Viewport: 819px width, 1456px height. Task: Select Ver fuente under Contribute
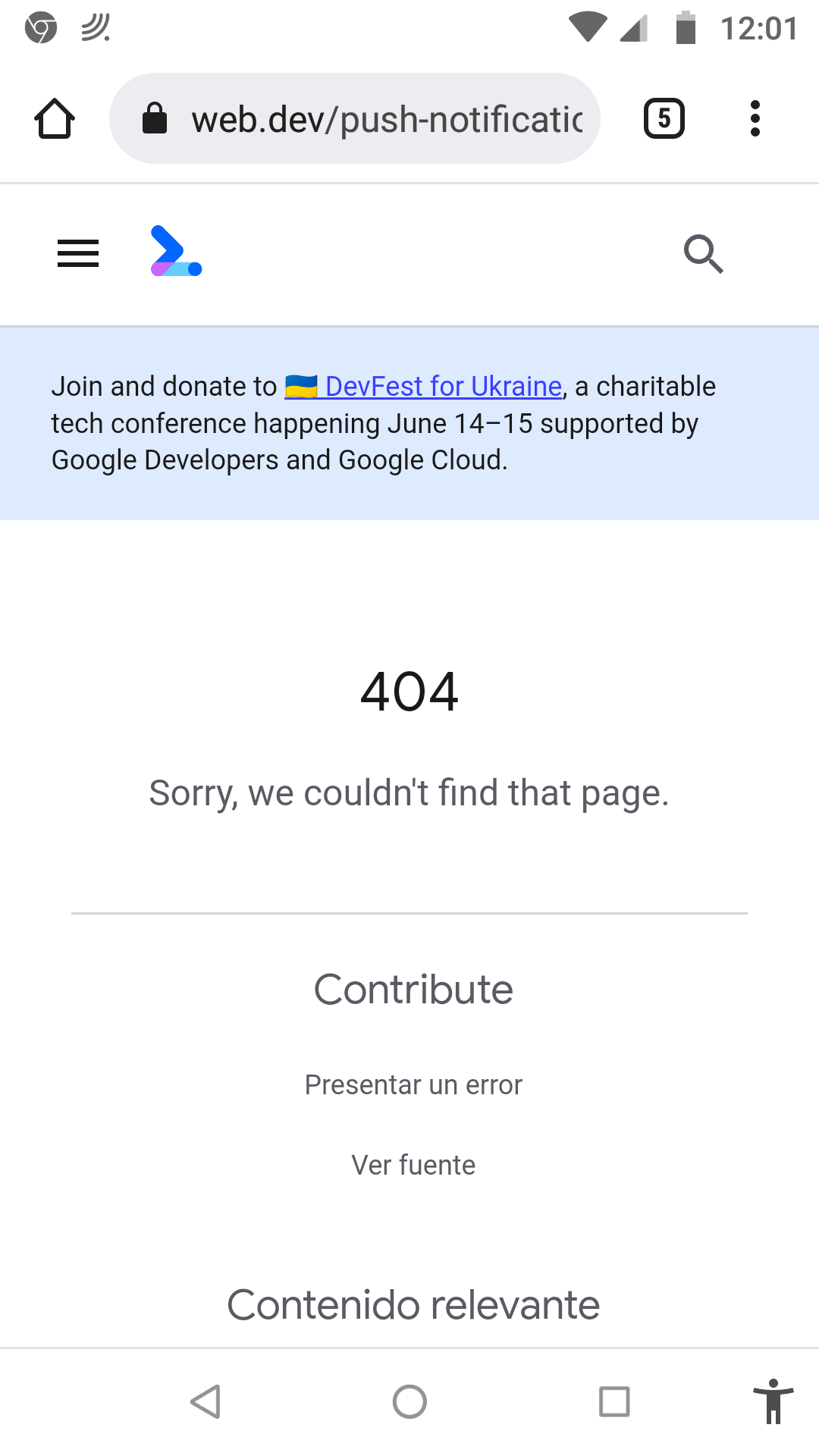[x=413, y=1165]
